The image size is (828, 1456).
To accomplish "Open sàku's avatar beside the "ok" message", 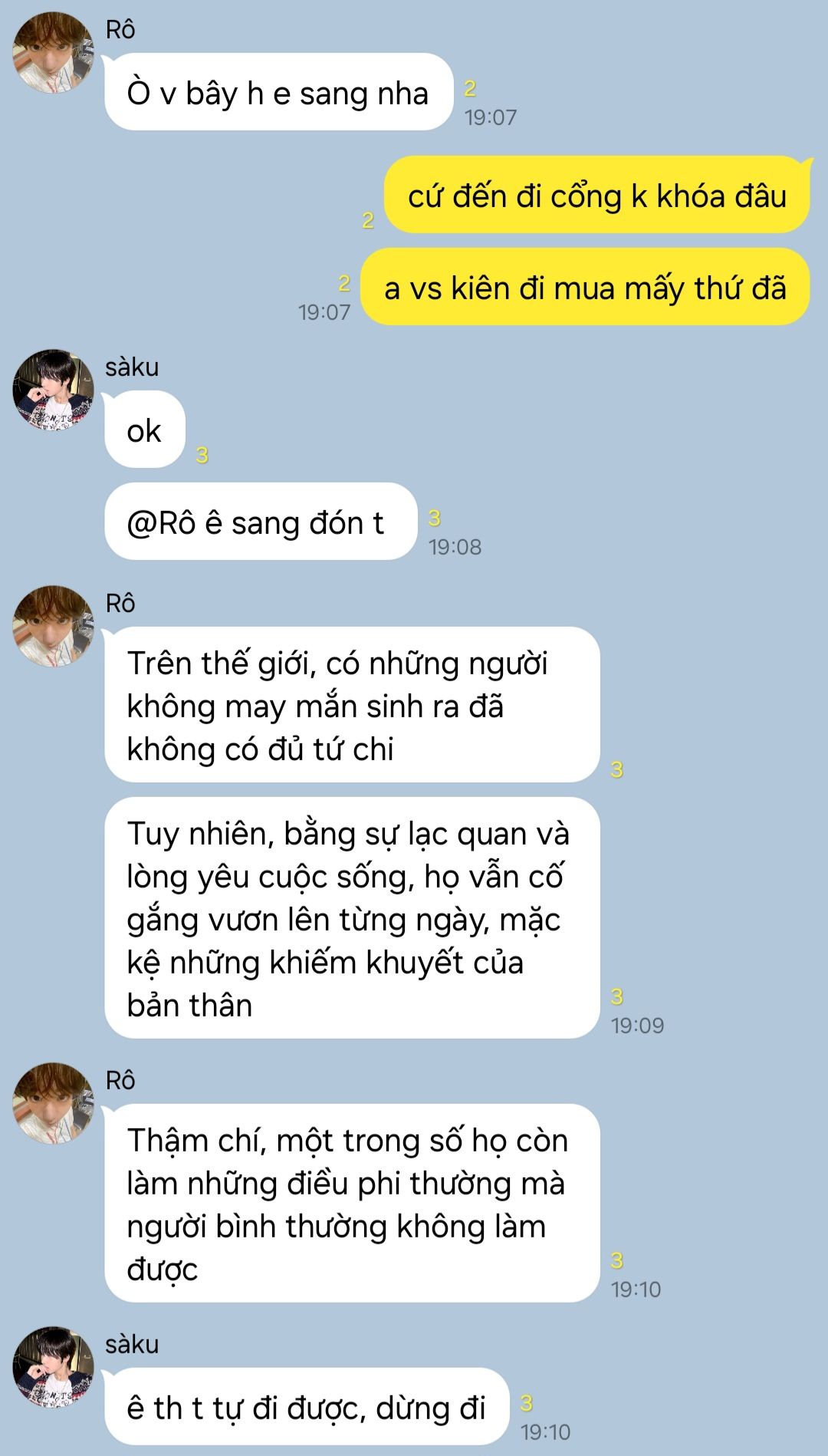I will [53, 390].
